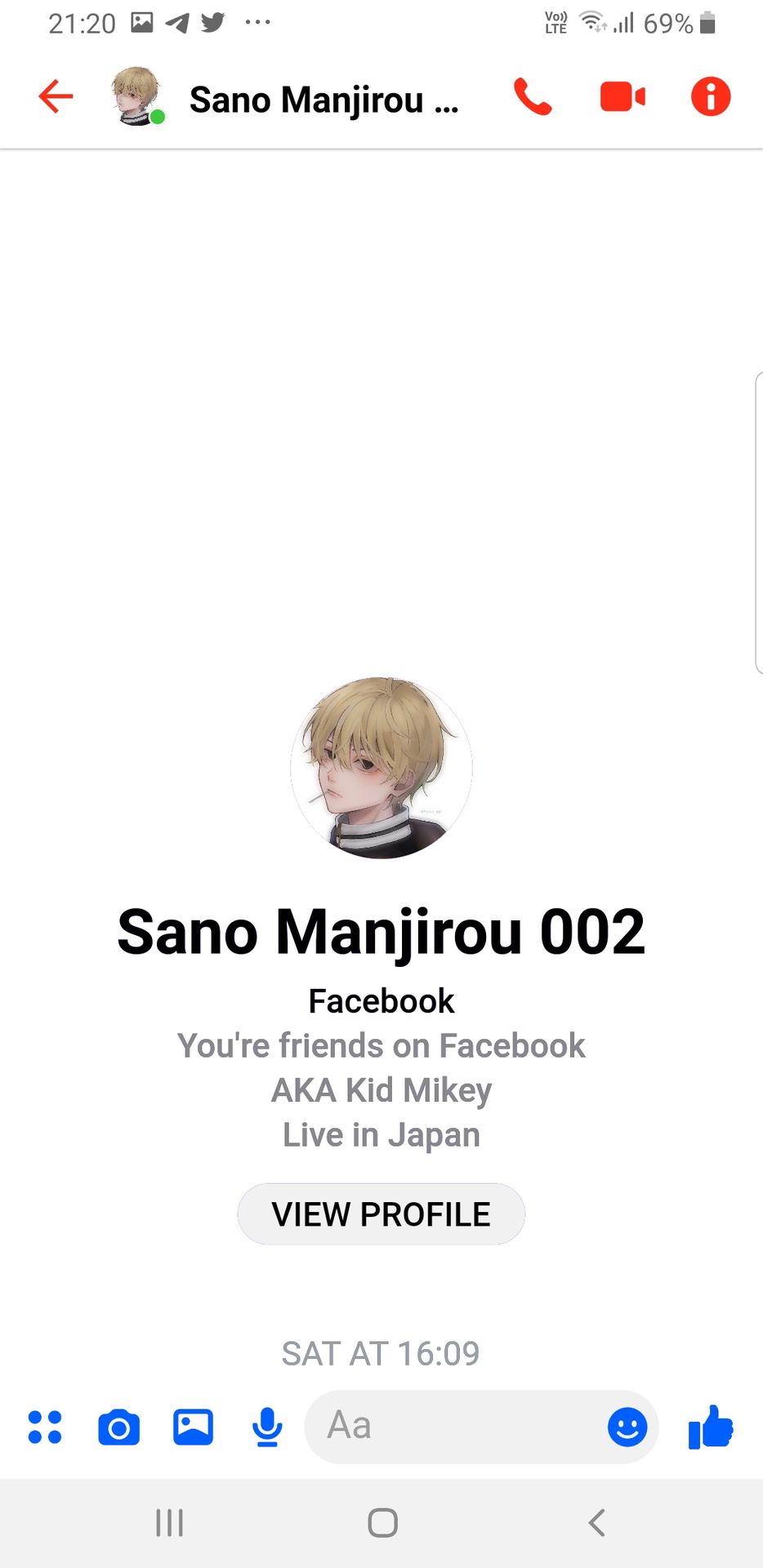This screenshot has height=1568, width=763.
Task: Open the conversation info icon
Action: (711, 97)
